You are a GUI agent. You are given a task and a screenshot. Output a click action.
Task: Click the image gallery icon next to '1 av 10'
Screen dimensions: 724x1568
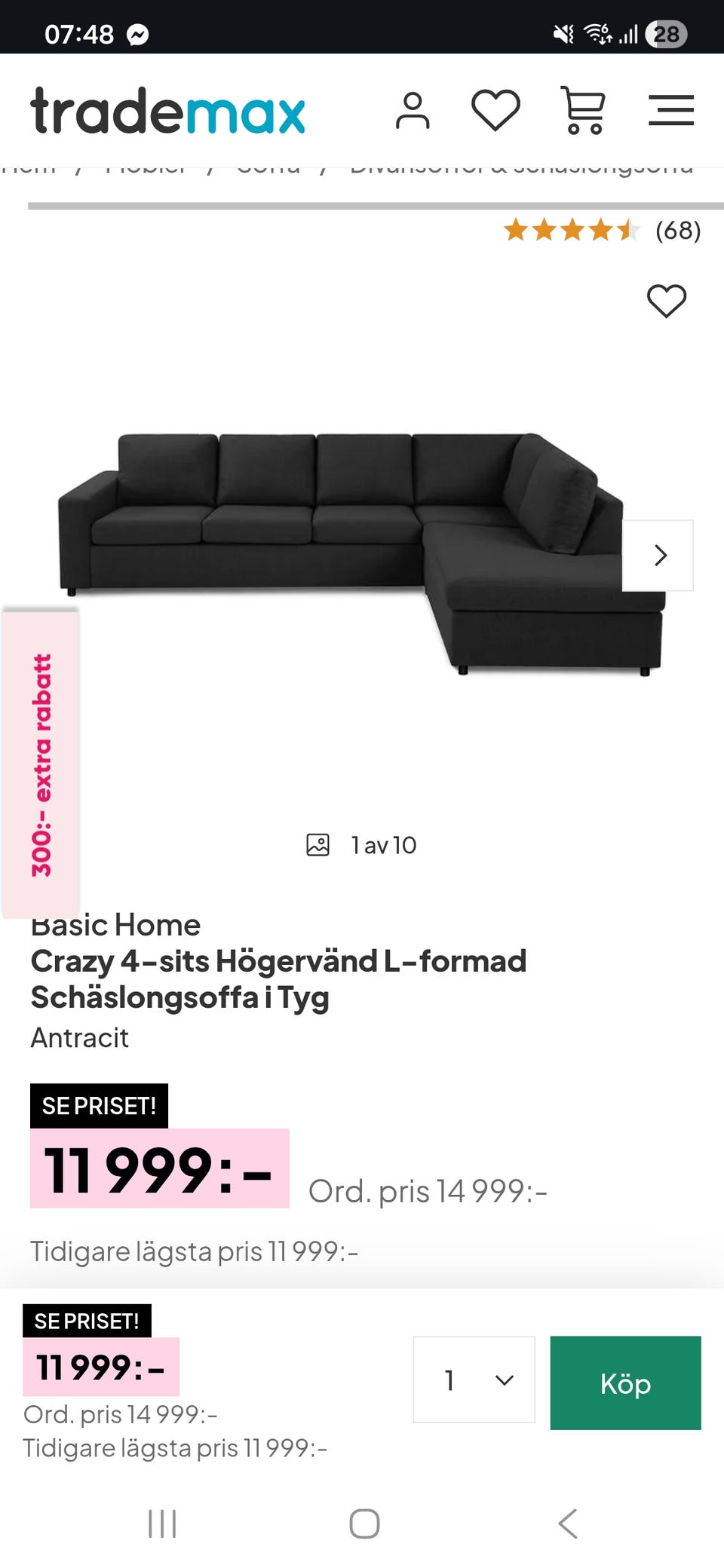(318, 845)
